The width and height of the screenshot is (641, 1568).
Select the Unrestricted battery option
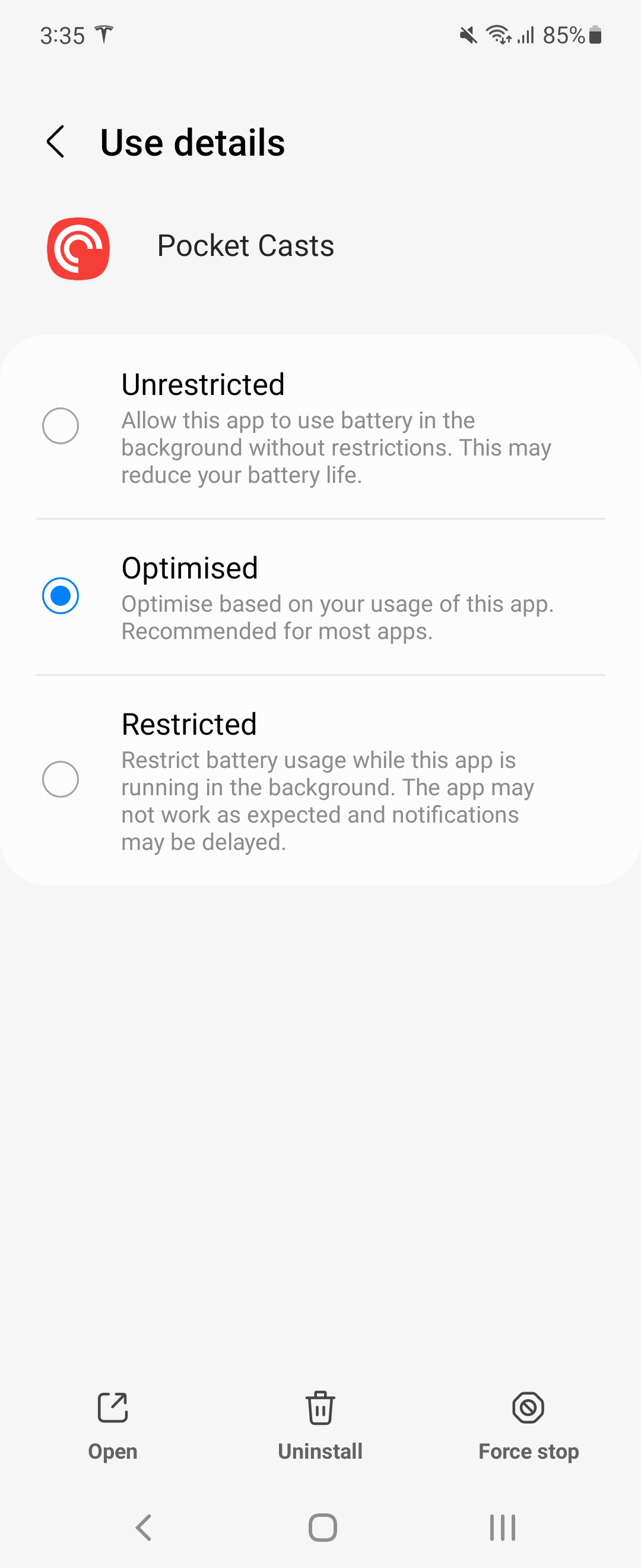click(x=60, y=426)
